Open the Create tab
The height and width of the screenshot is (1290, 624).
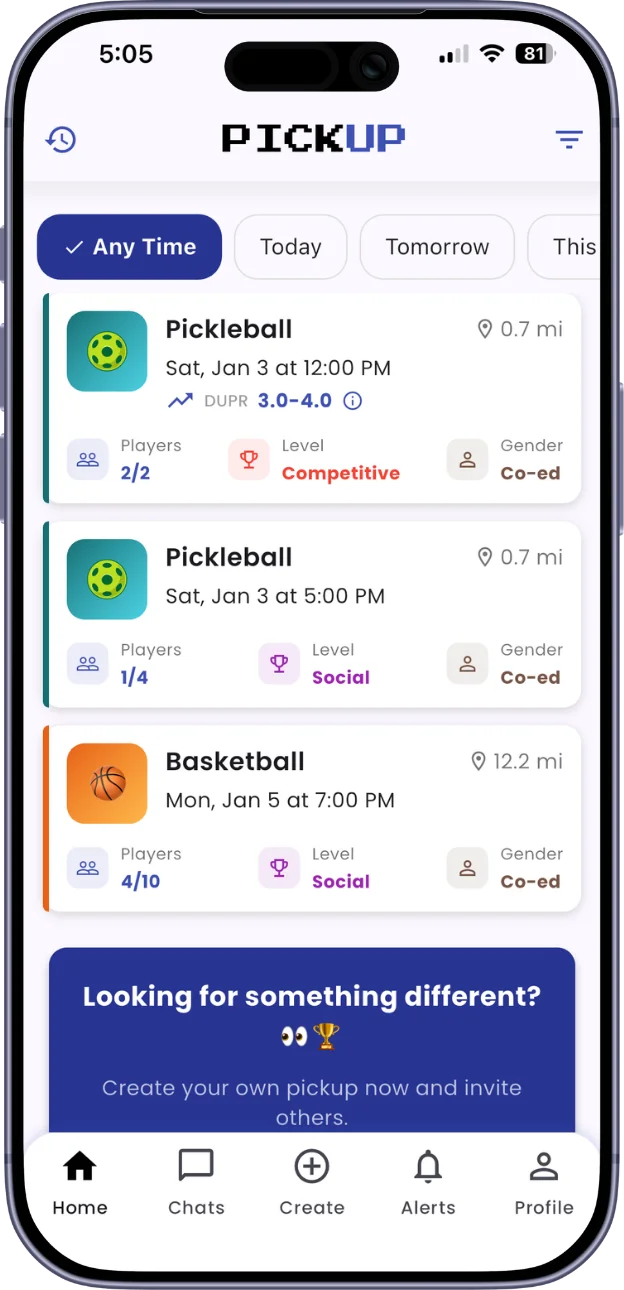312,1183
